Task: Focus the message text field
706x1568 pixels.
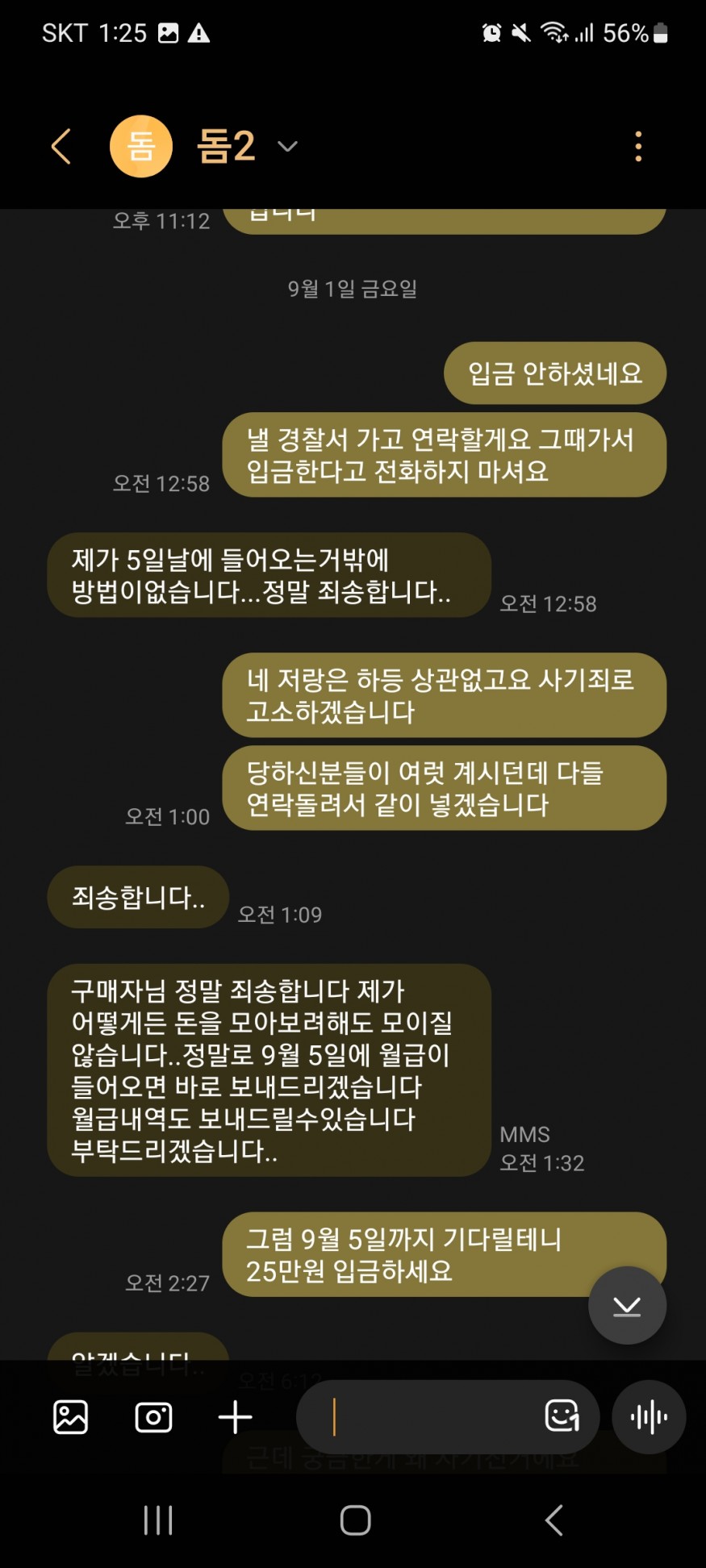Action: click(x=428, y=1417)
